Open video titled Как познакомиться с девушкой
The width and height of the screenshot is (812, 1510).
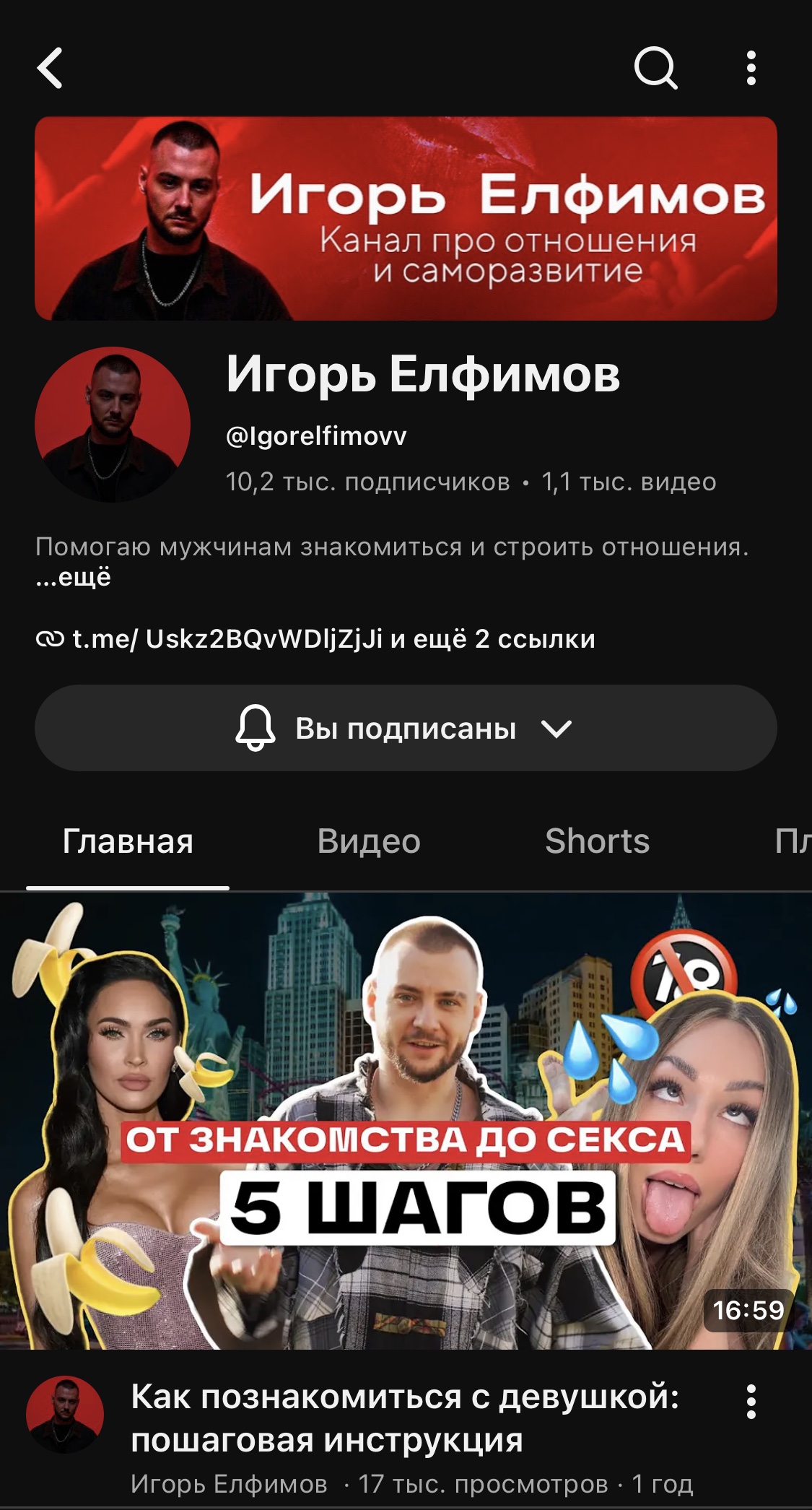pyautogui.click(x=405, y=1418)
